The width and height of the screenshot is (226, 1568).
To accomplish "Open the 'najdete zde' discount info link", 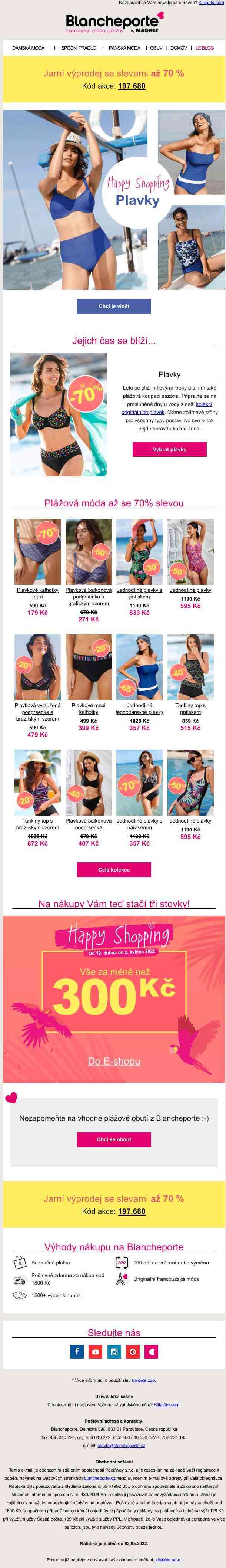I will click(x=143, y=1380).
